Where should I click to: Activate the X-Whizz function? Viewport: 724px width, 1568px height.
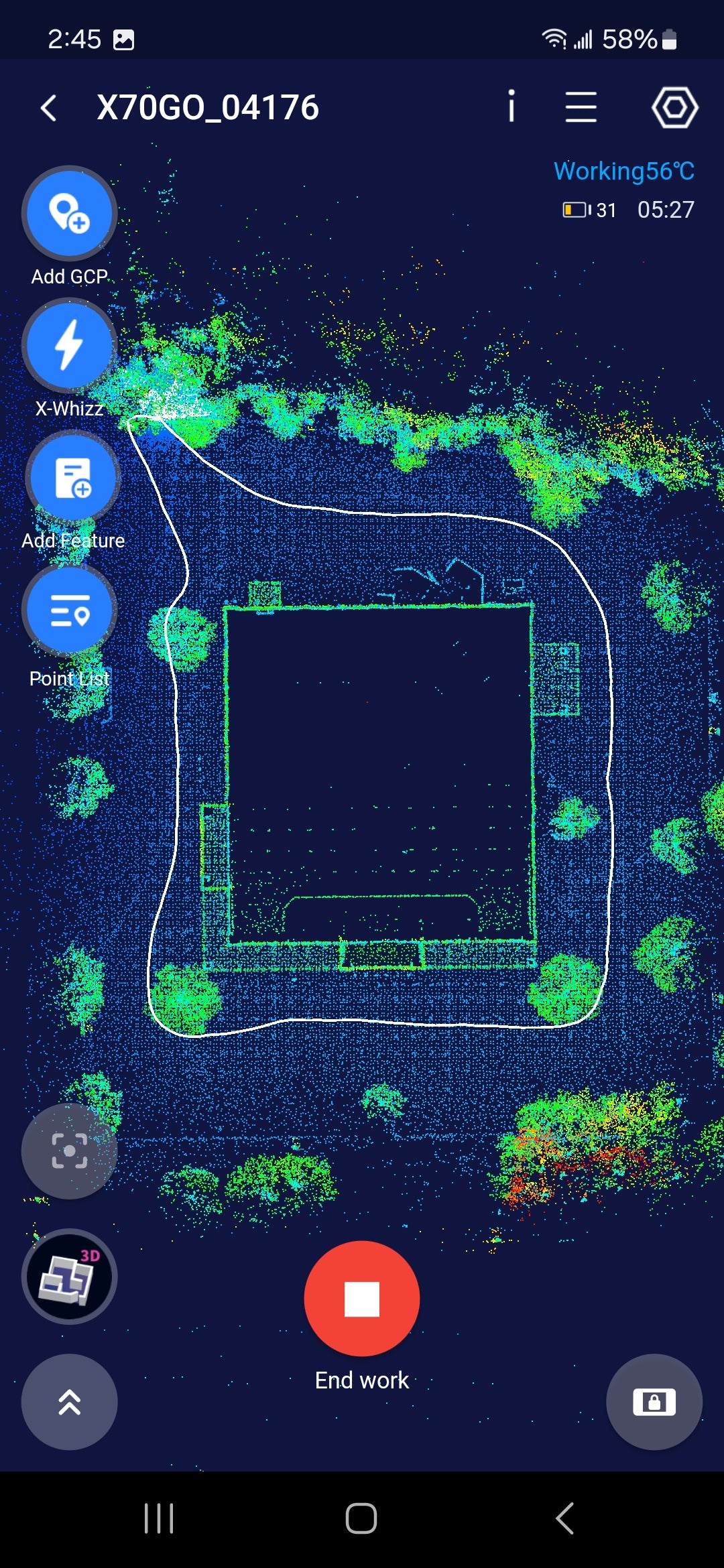70,346
